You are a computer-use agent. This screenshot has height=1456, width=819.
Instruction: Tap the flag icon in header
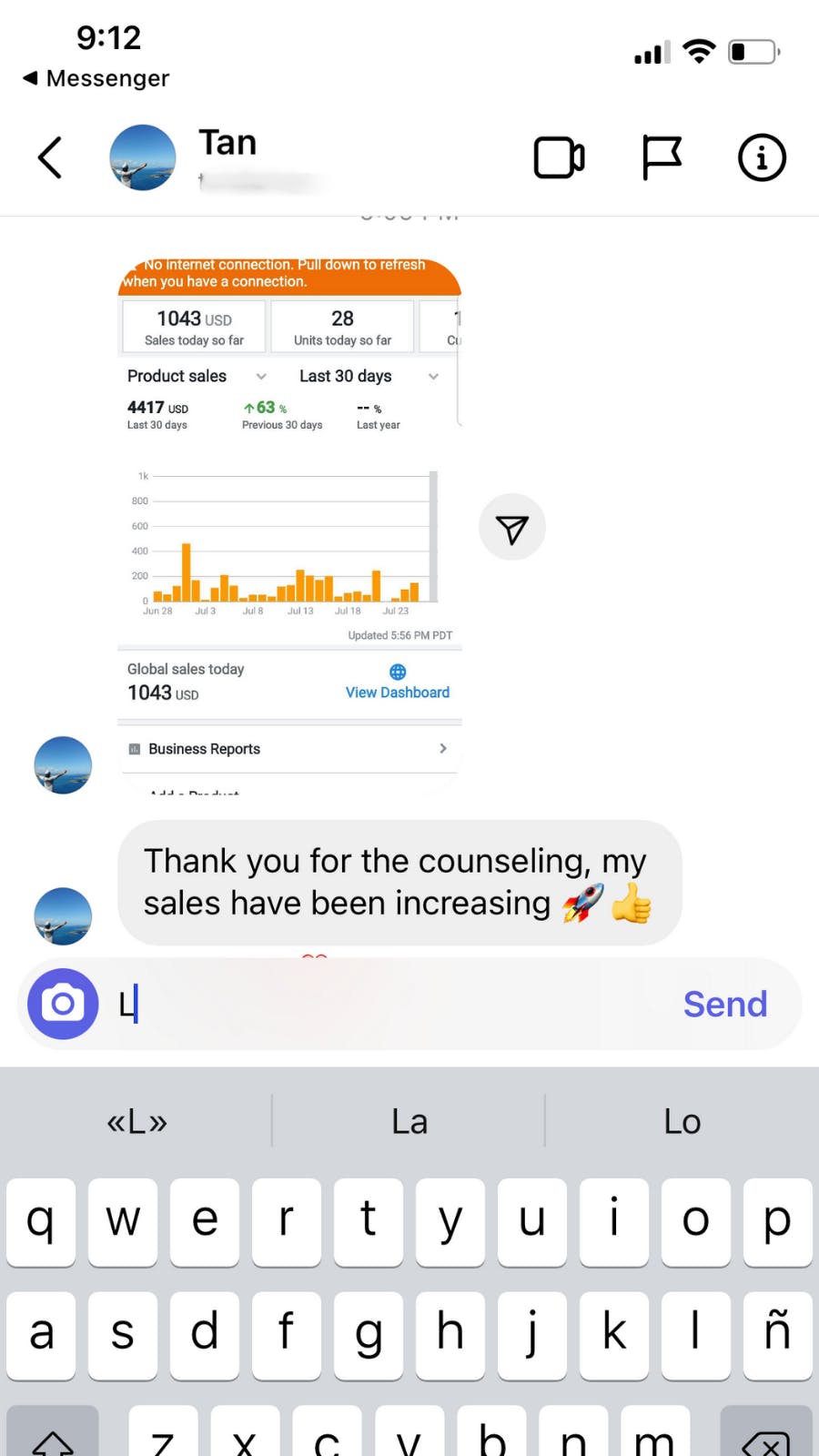(x=662, y=157)
